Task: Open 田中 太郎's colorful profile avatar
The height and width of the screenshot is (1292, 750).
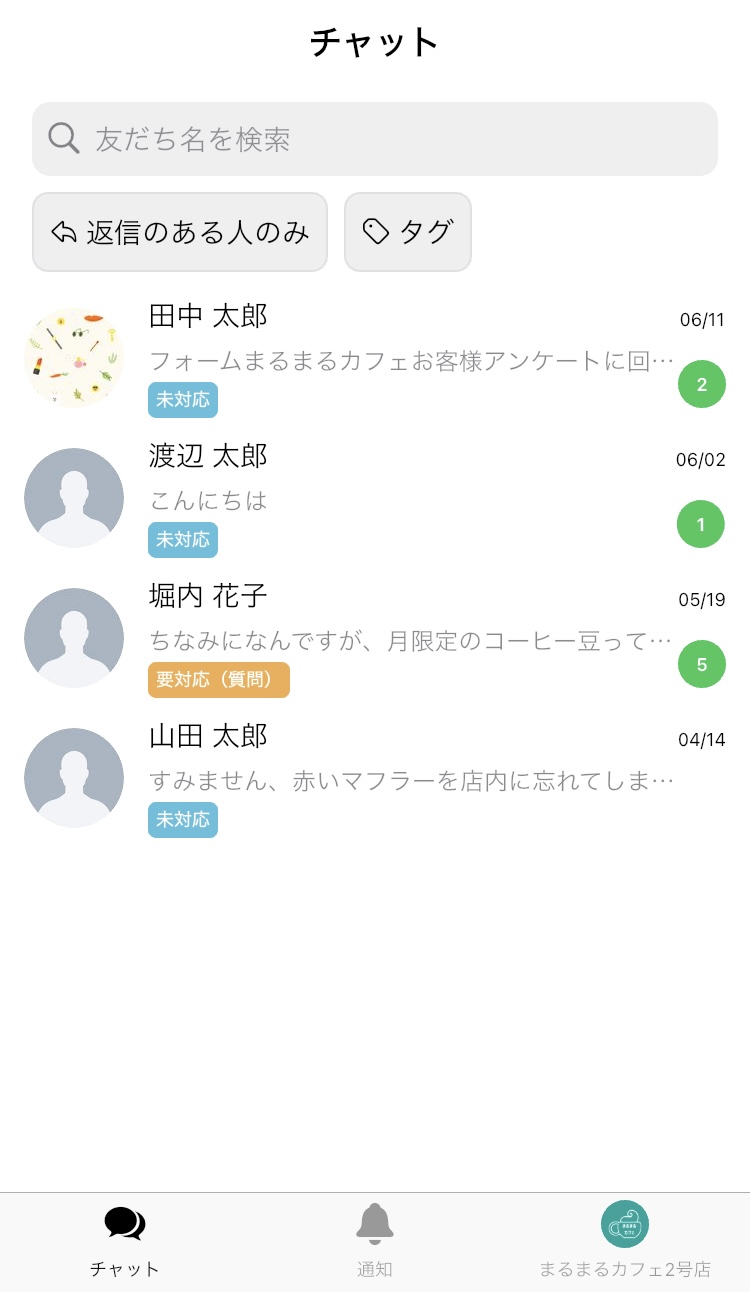Action: click(74, 357)
